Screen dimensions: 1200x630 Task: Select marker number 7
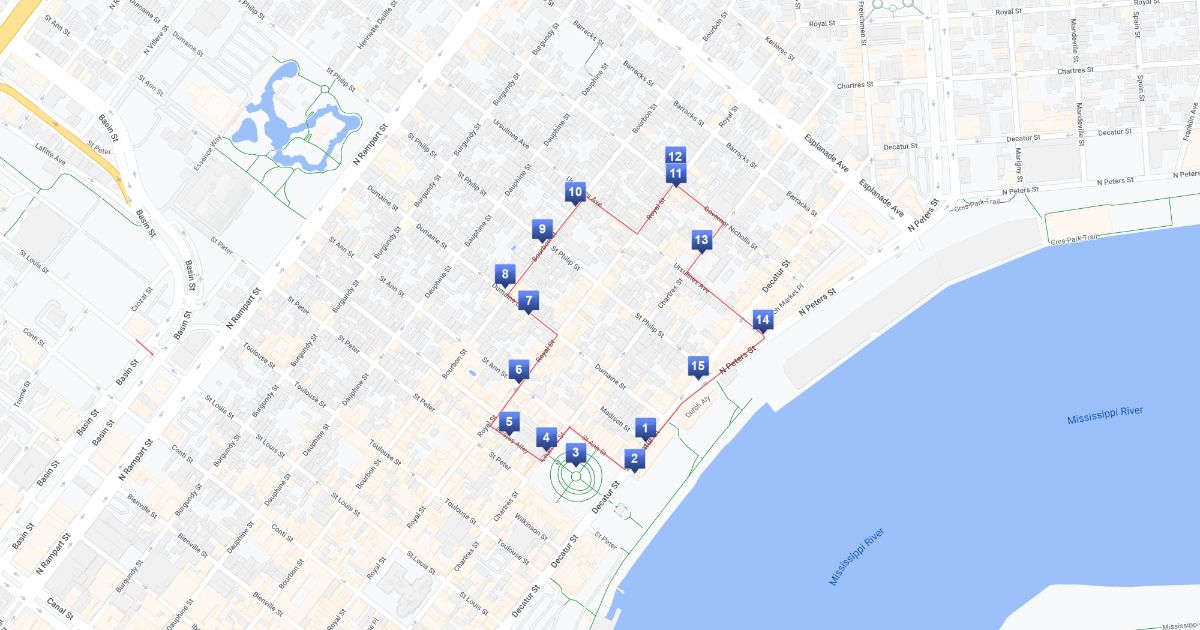(529, 299)
